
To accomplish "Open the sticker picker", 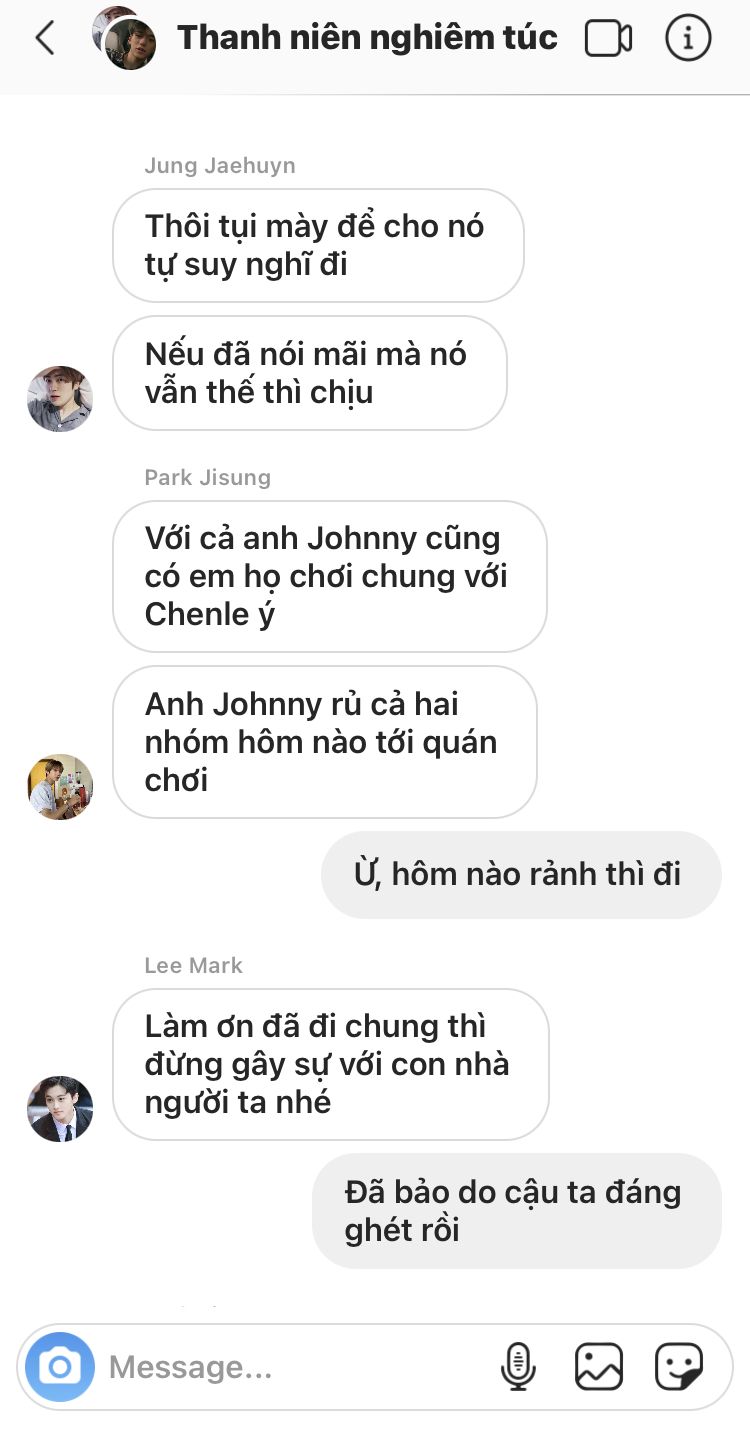I will pyautogui.click(x=679, y=1366).
